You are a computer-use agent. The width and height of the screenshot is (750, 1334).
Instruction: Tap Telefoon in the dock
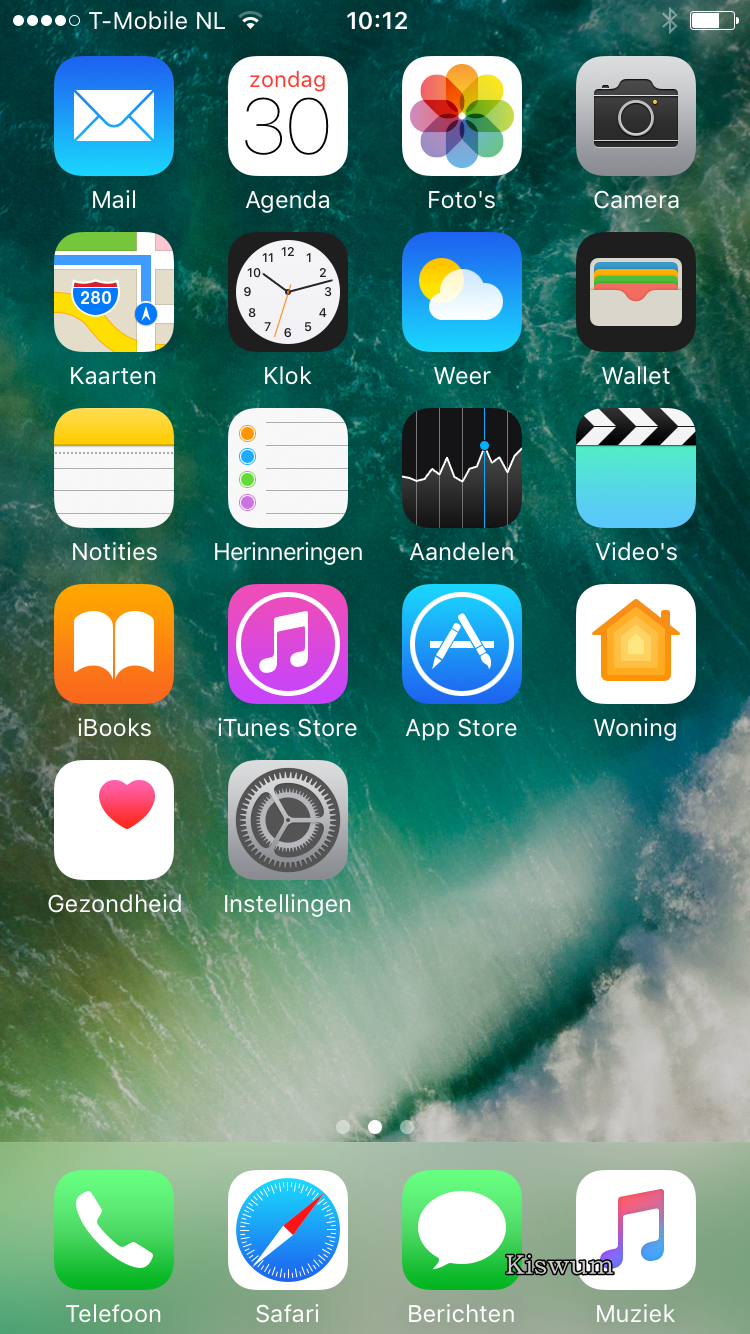[x=114, y=1230]
